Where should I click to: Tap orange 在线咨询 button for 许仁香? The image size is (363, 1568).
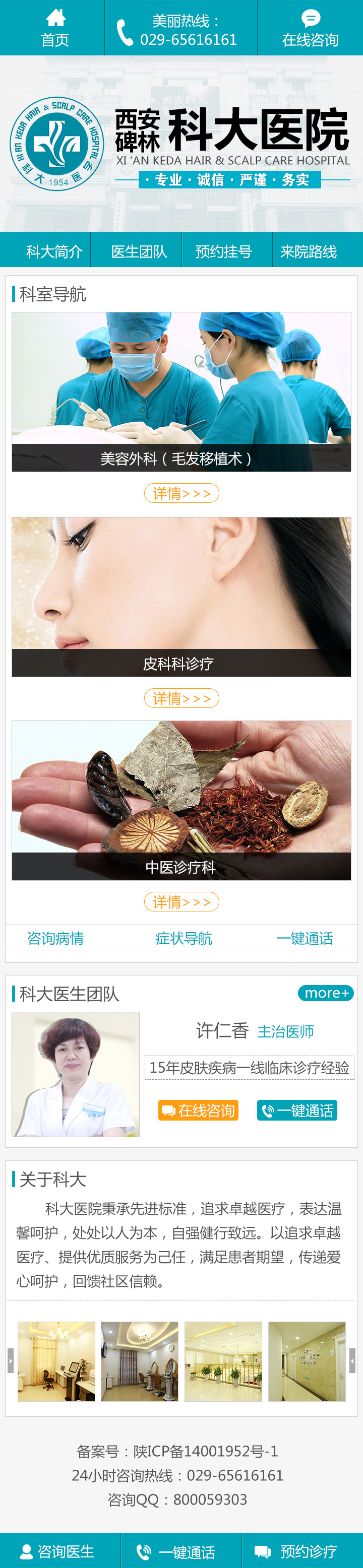[198, 1110]
